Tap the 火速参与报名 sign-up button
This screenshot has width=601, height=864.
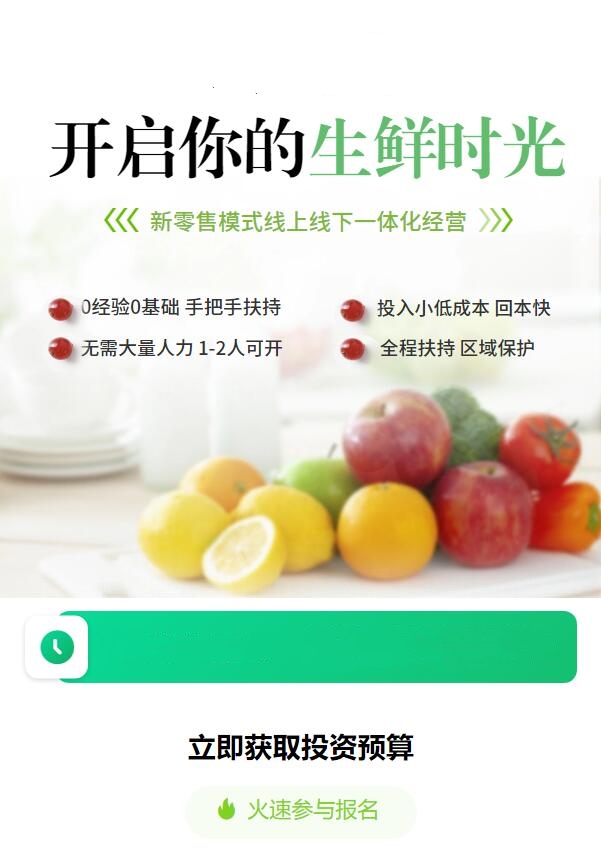[300, 810]
